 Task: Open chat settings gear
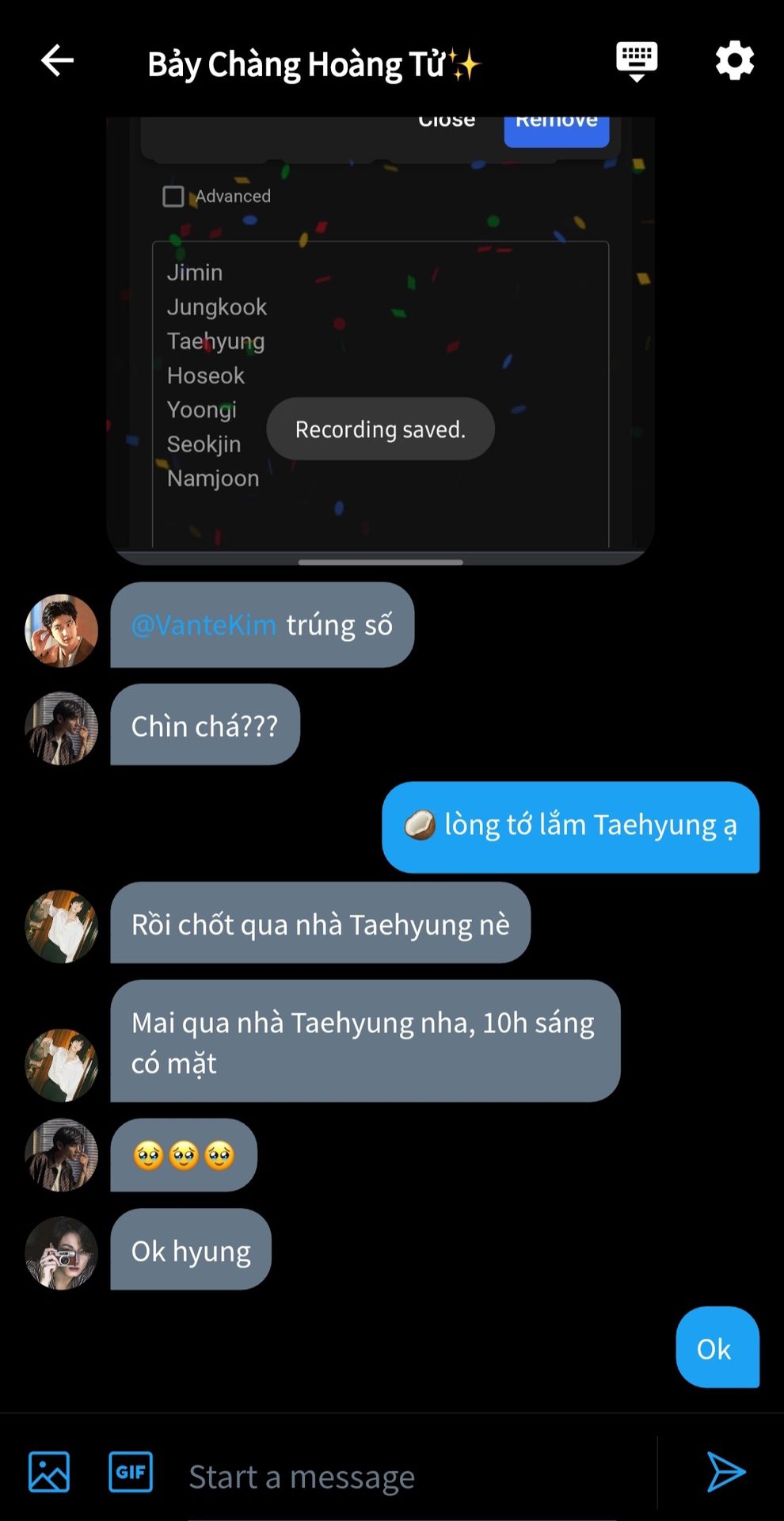tap(734, 61)
